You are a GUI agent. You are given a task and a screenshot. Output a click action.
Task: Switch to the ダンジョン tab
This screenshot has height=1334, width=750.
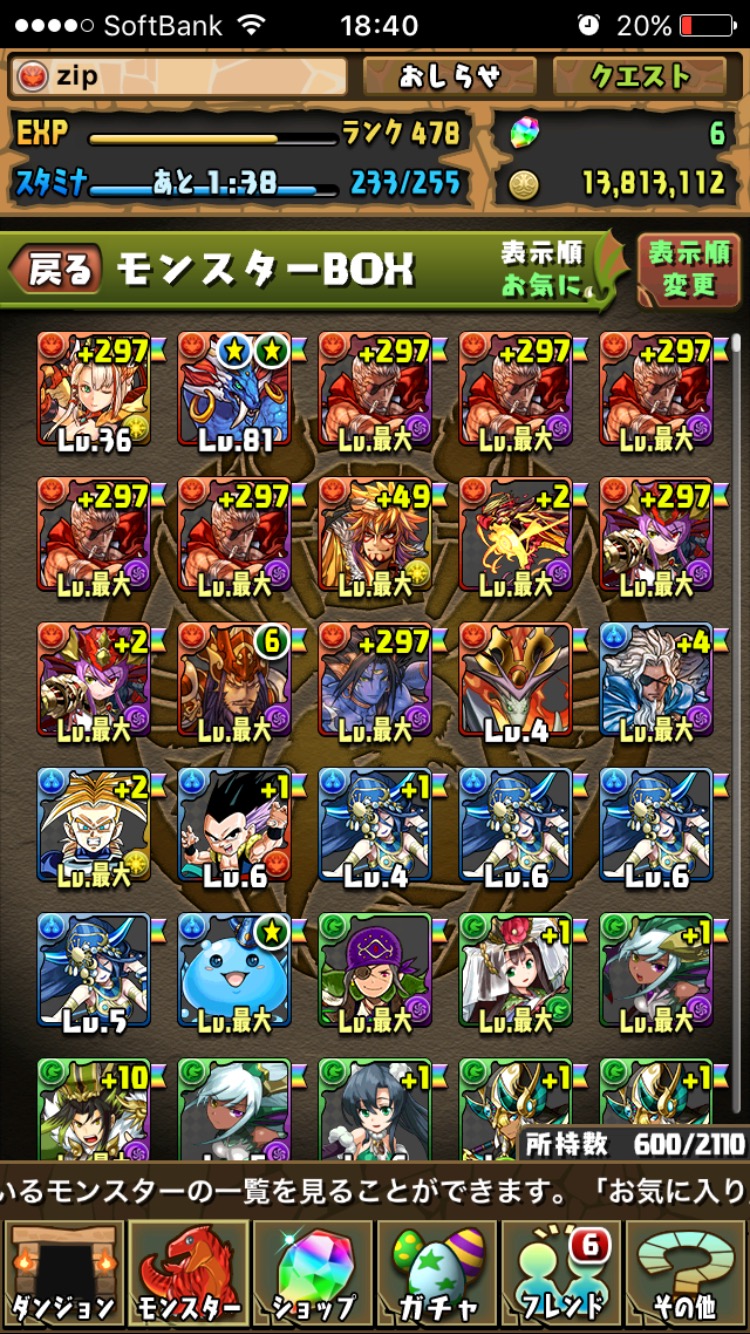(63, 1273)
